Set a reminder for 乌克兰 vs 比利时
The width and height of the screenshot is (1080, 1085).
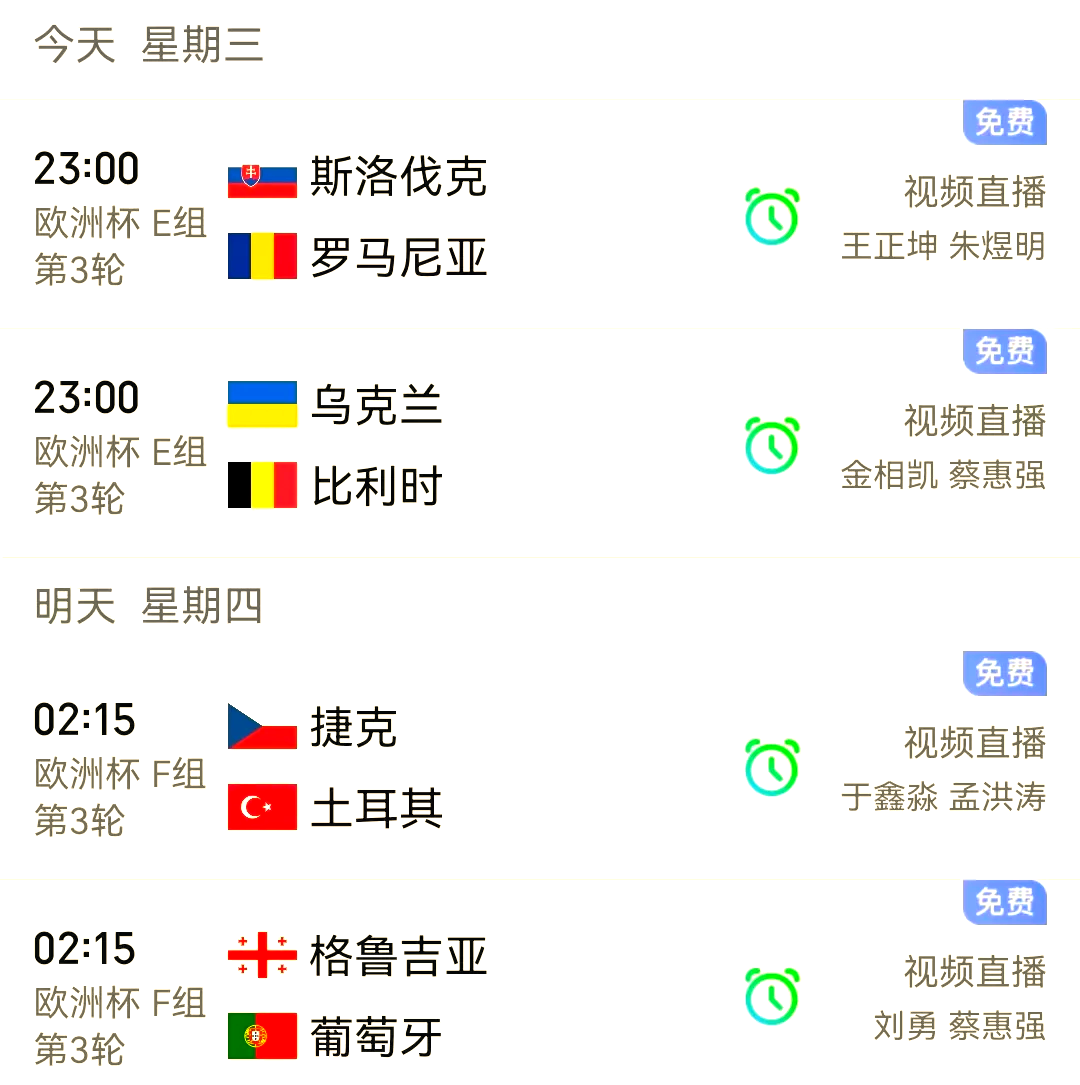(770, 443)
